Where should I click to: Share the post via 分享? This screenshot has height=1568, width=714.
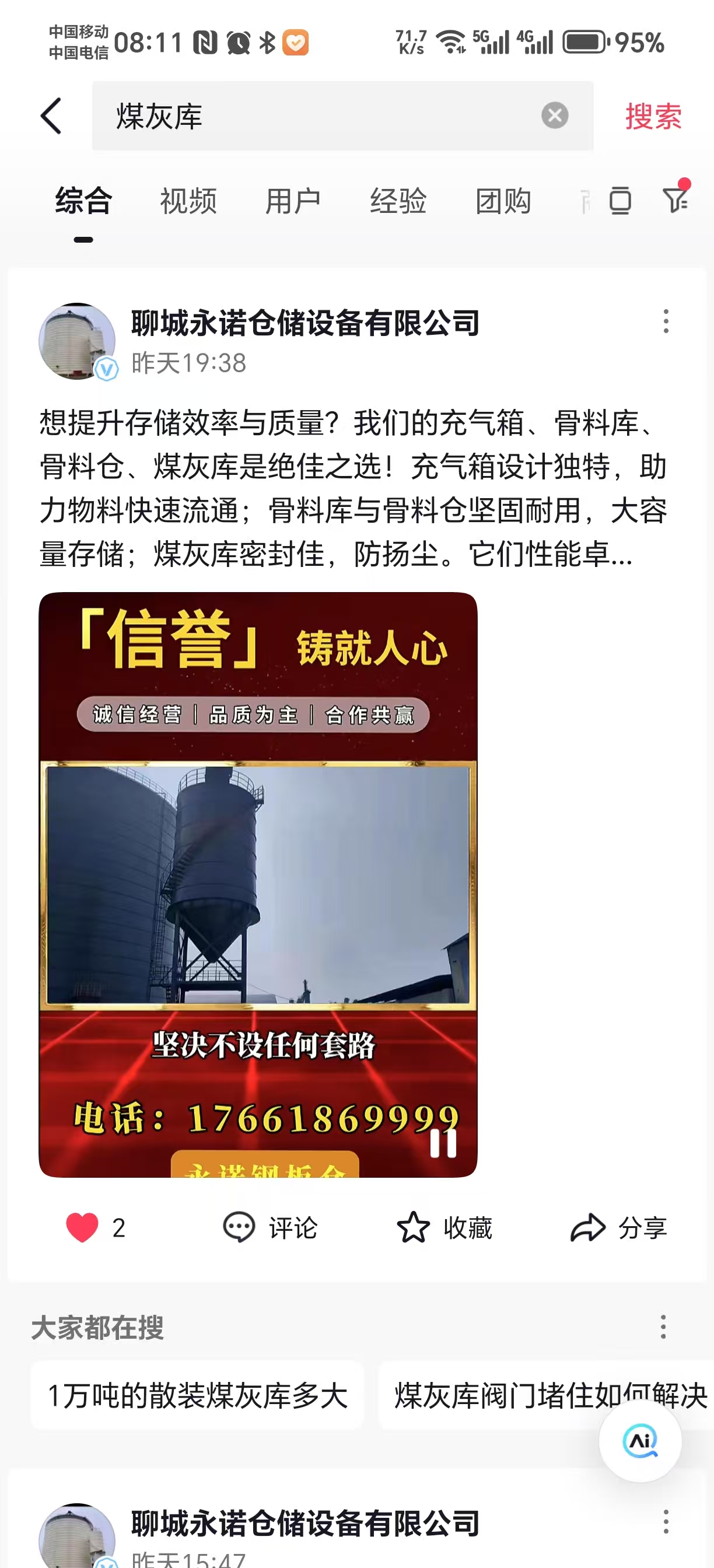(x=618, y=1228)
